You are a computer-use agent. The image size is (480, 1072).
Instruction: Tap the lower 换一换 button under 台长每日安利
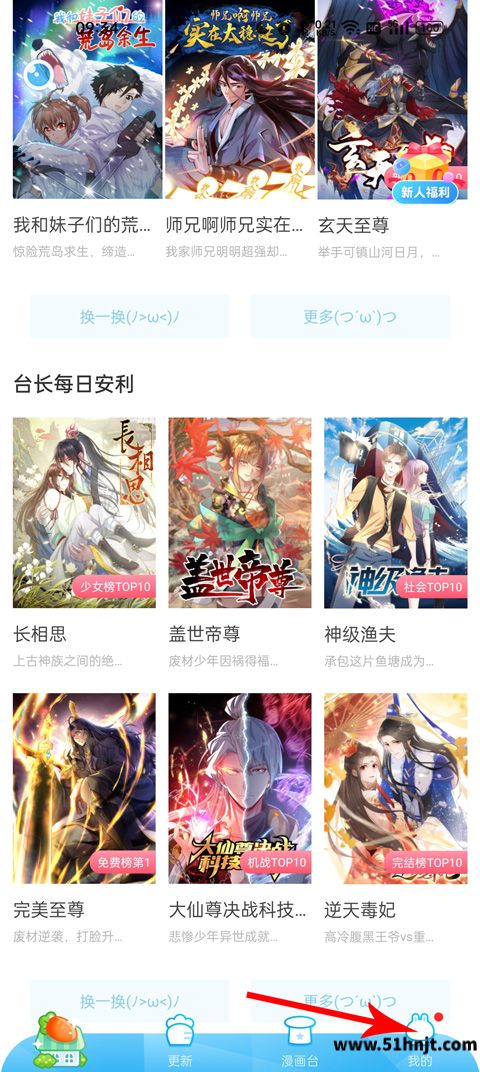tap(129, 1001)
